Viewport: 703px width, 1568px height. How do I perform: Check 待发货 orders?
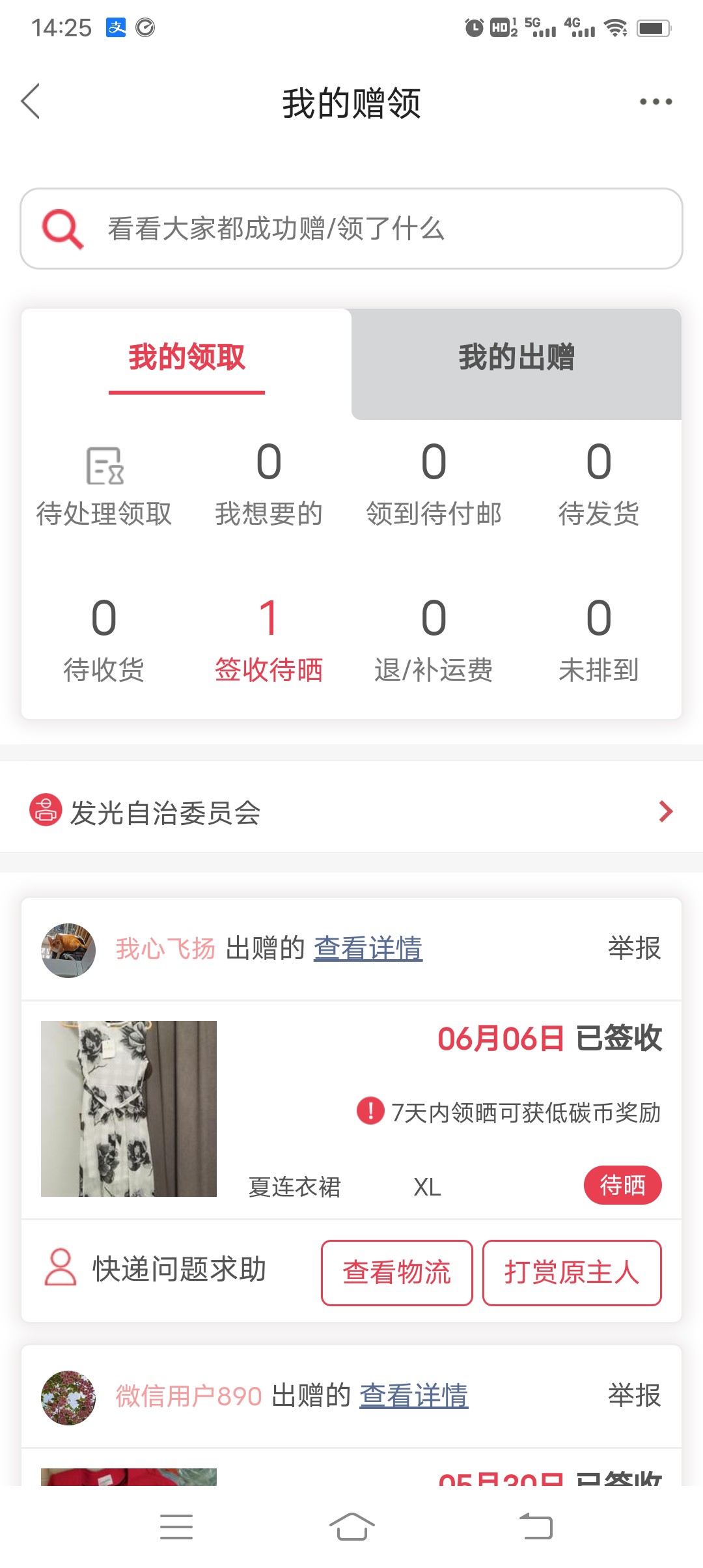click(598, 486)
